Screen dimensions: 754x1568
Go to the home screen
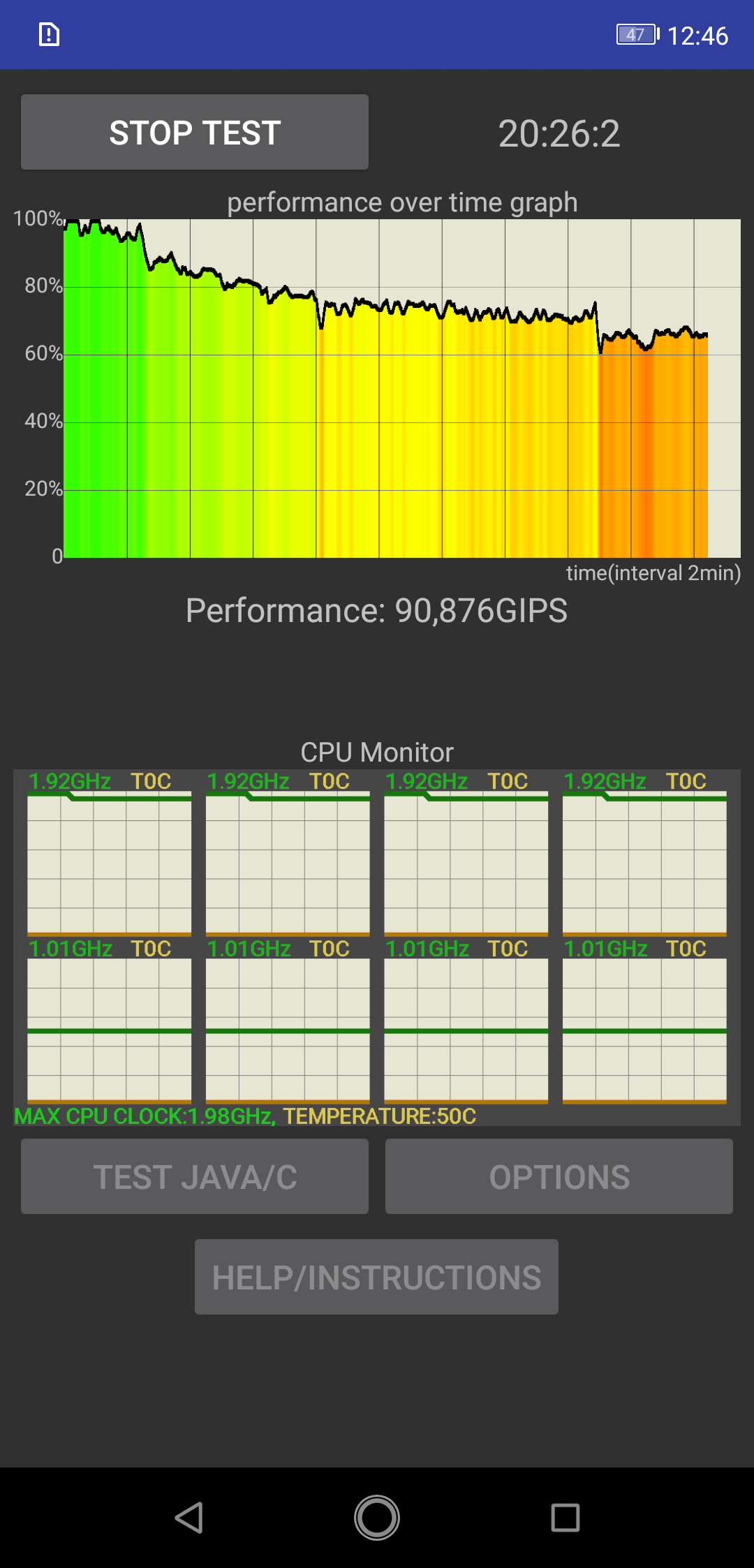point(377,1518)
